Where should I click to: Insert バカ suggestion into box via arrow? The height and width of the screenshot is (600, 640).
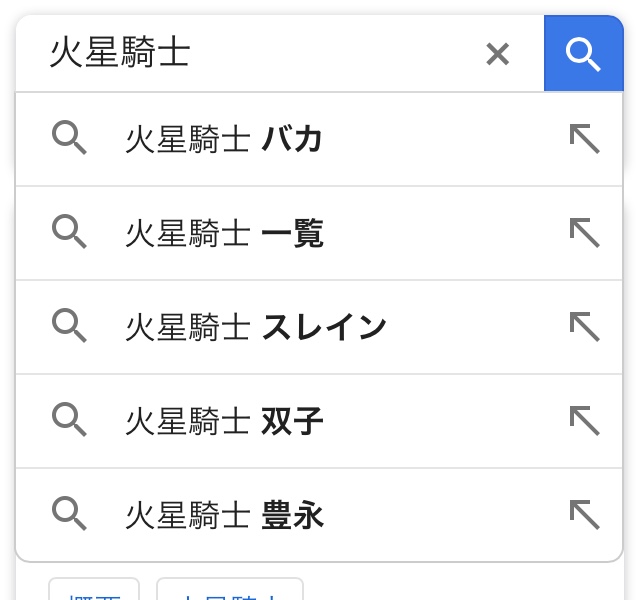584,139
